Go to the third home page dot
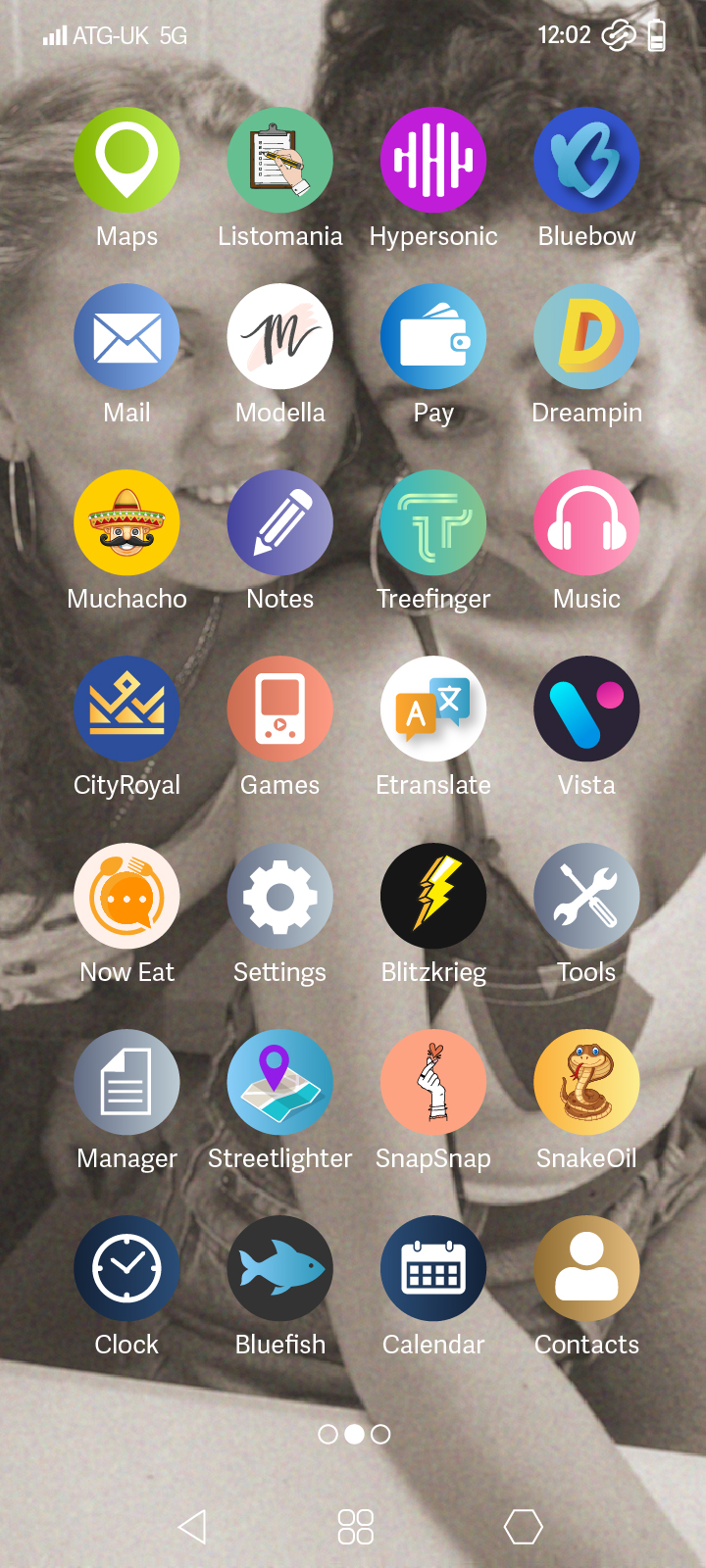Image resolution: width=706 pixels, height=1568 pixels. [380, 1434]
